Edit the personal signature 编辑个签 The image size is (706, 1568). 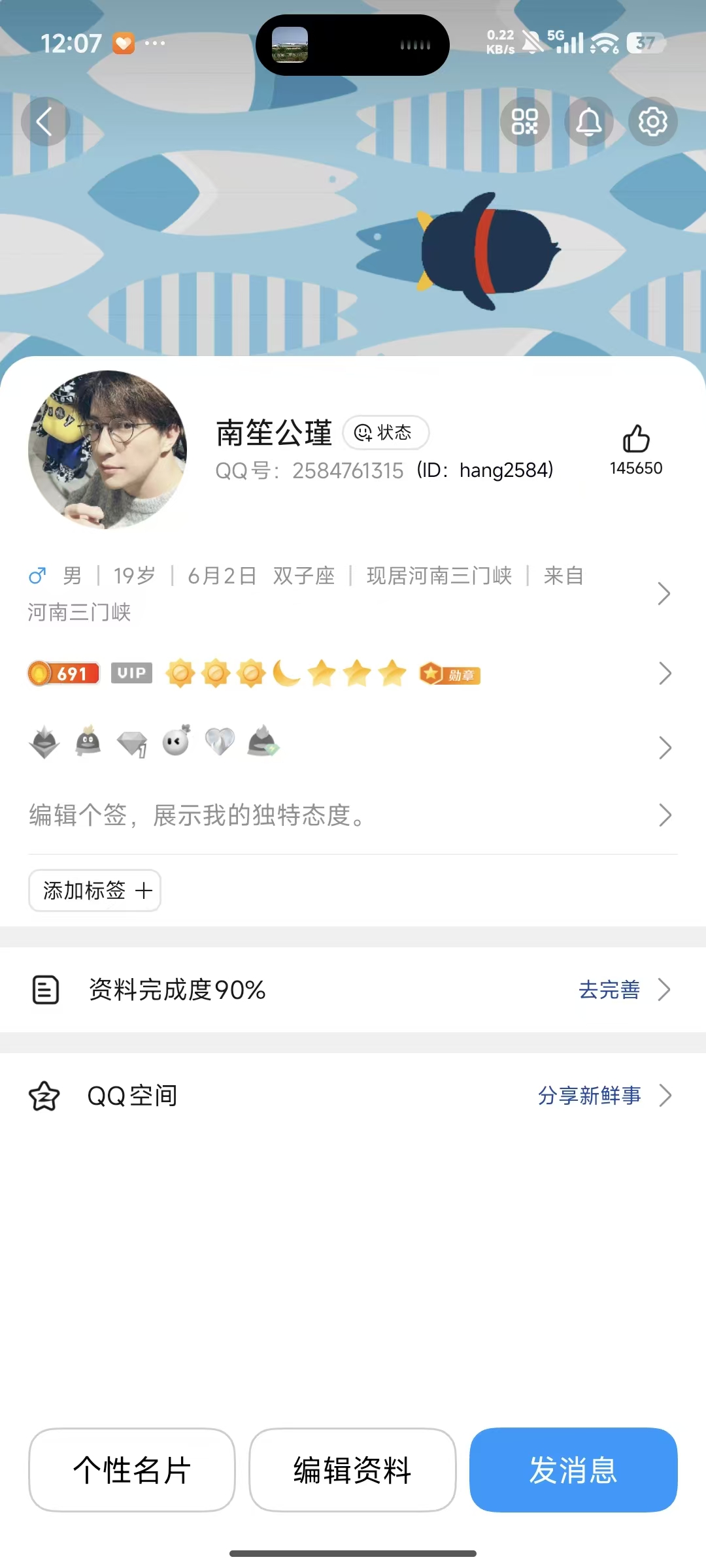pyautogui.click(x=340, y=815)
